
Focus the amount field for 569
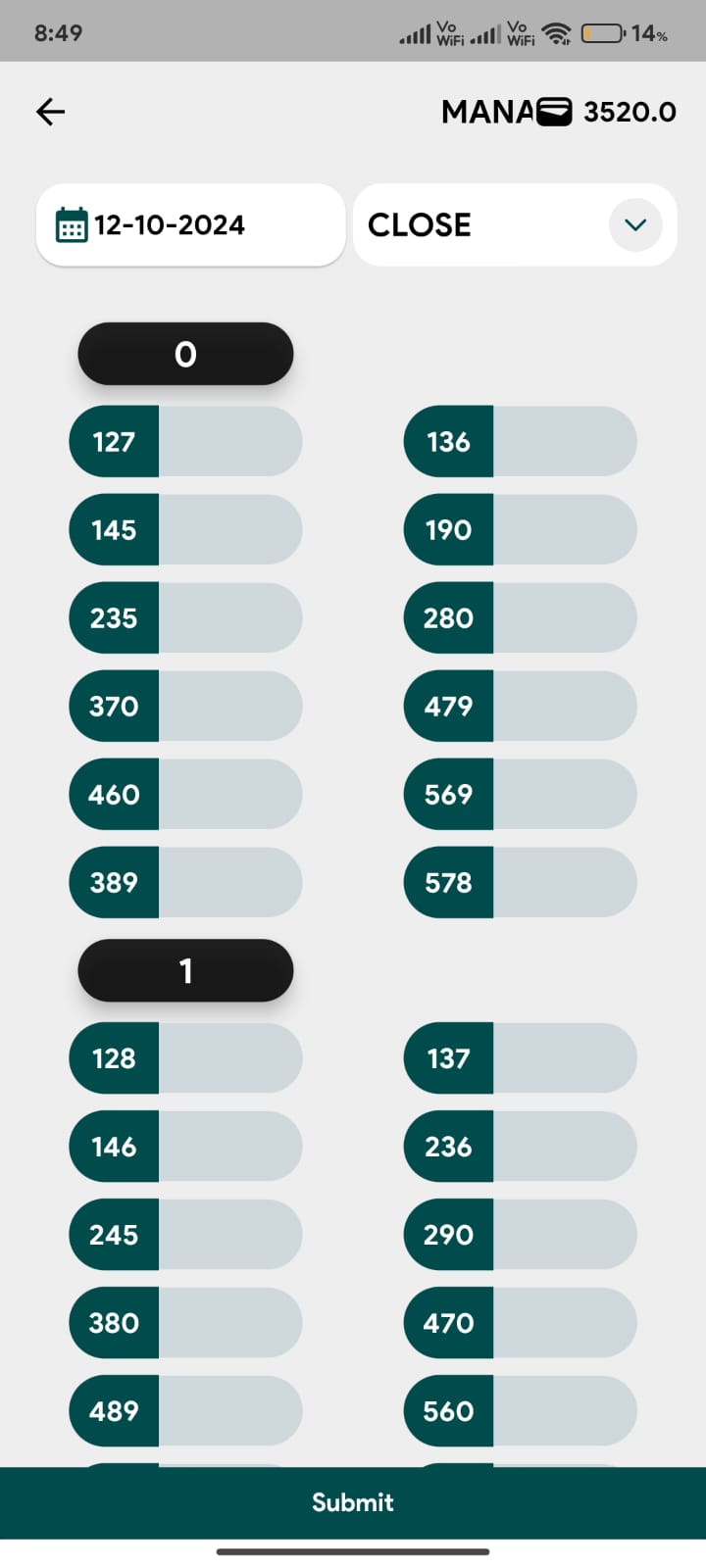(x=564, y=795)
